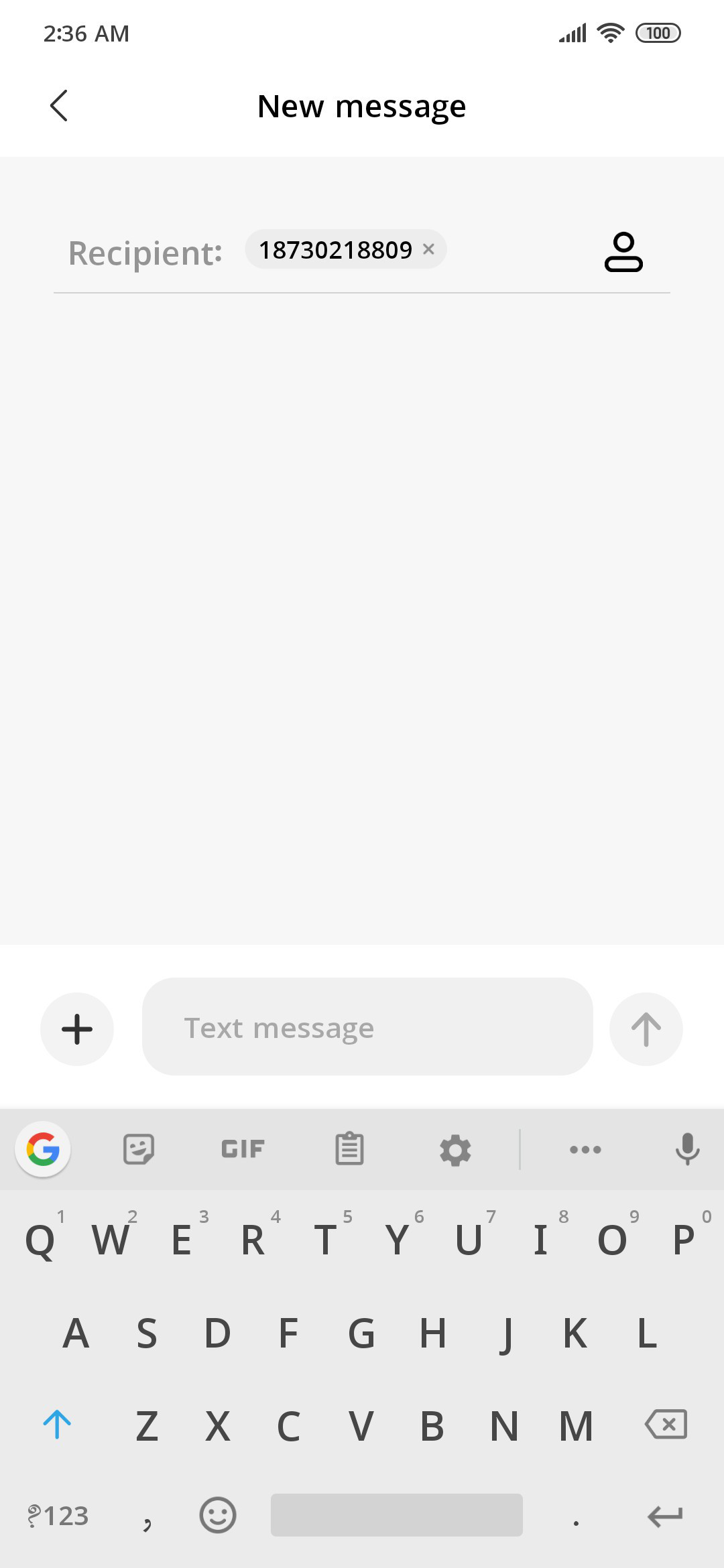
Task: Open contacts picker icon
Action: point(623,252)
